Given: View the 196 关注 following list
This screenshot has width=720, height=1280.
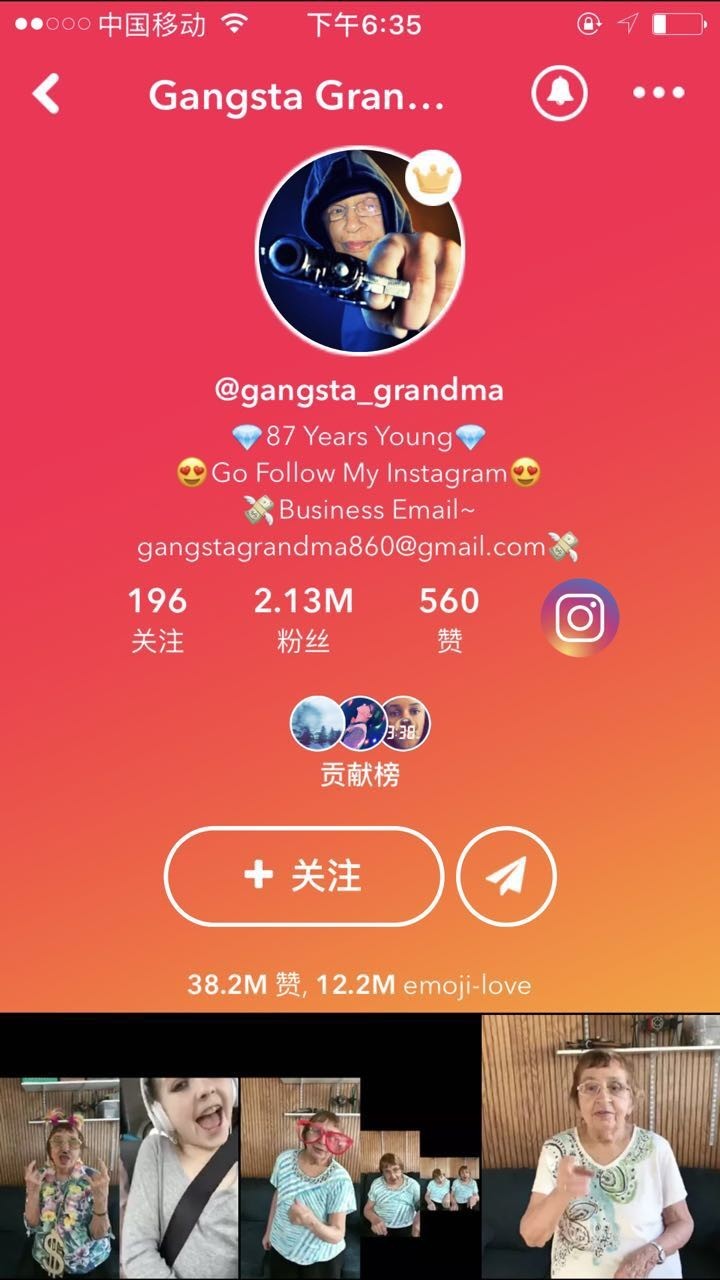Looking at the screenshot, I should [x=157, y=618].
